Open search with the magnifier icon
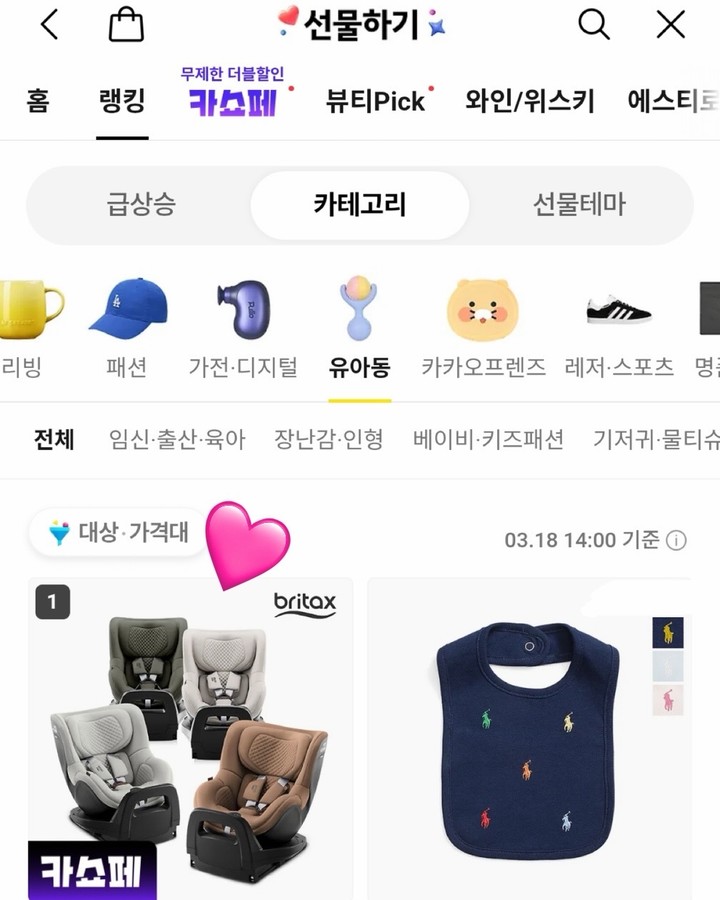Screen dimensions: 720x900 (x=594, y=25)
